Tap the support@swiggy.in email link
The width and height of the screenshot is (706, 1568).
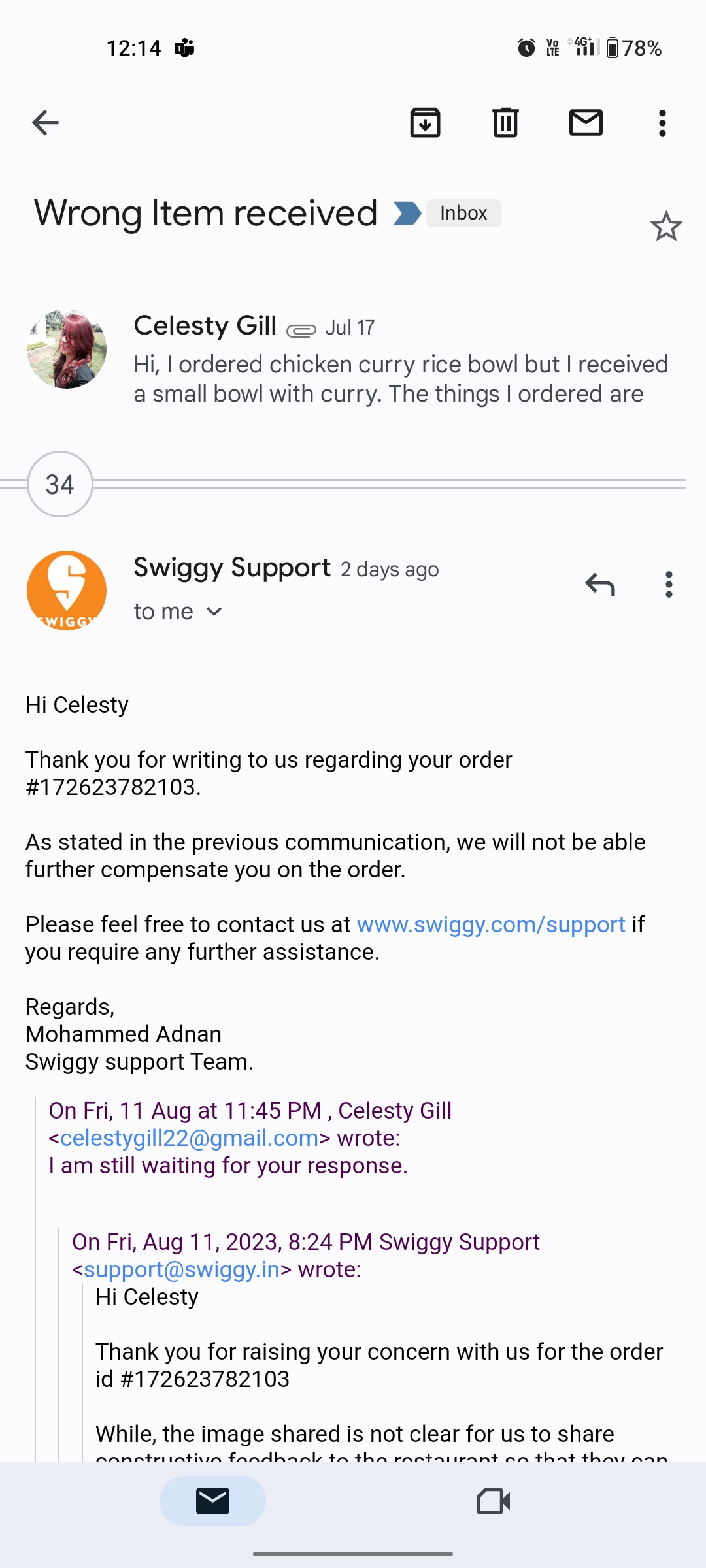point(182,1269)
